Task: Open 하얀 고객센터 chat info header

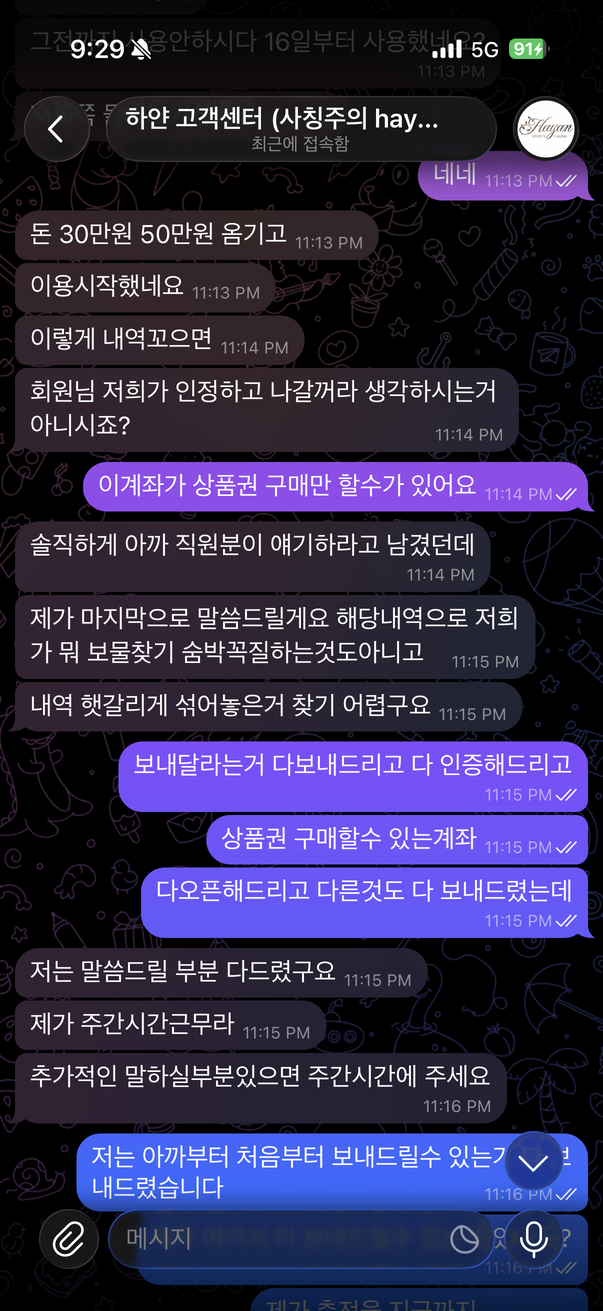Action: [x=300, y=129]
